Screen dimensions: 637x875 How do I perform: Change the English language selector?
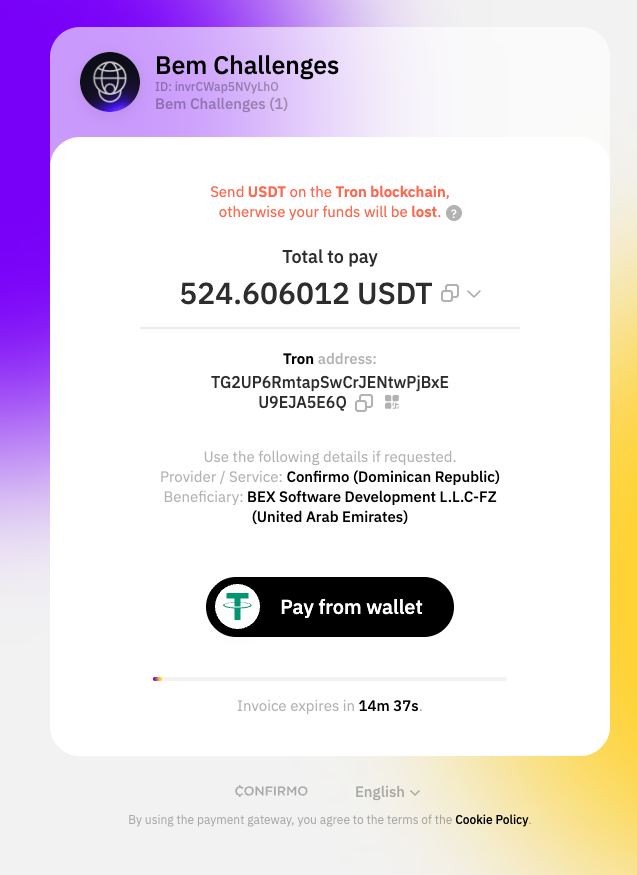(x=387, y=792)
